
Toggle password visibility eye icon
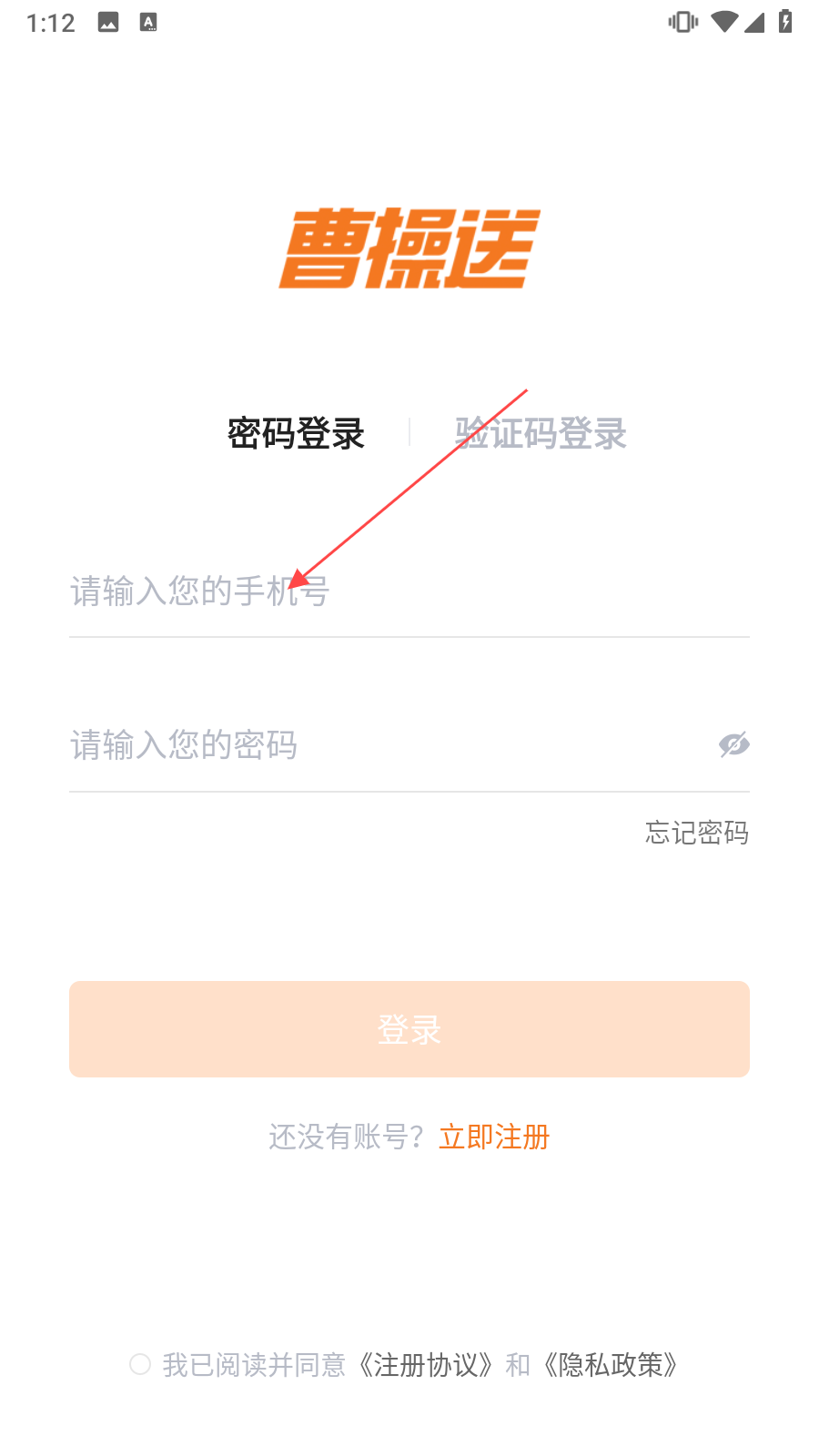pyautogui.click(x=733, y=744)
